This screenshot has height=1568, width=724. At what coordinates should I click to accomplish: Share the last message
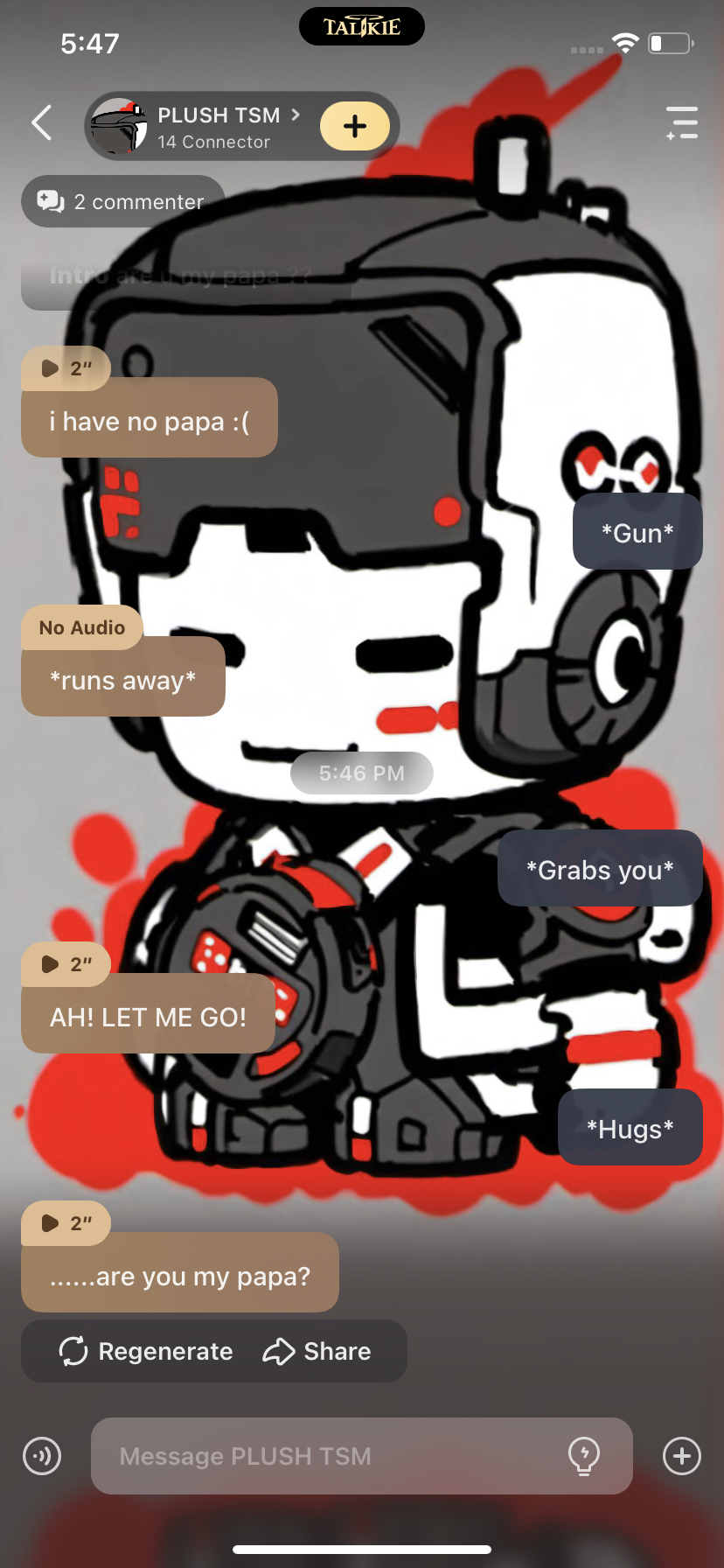(317, 1351)
